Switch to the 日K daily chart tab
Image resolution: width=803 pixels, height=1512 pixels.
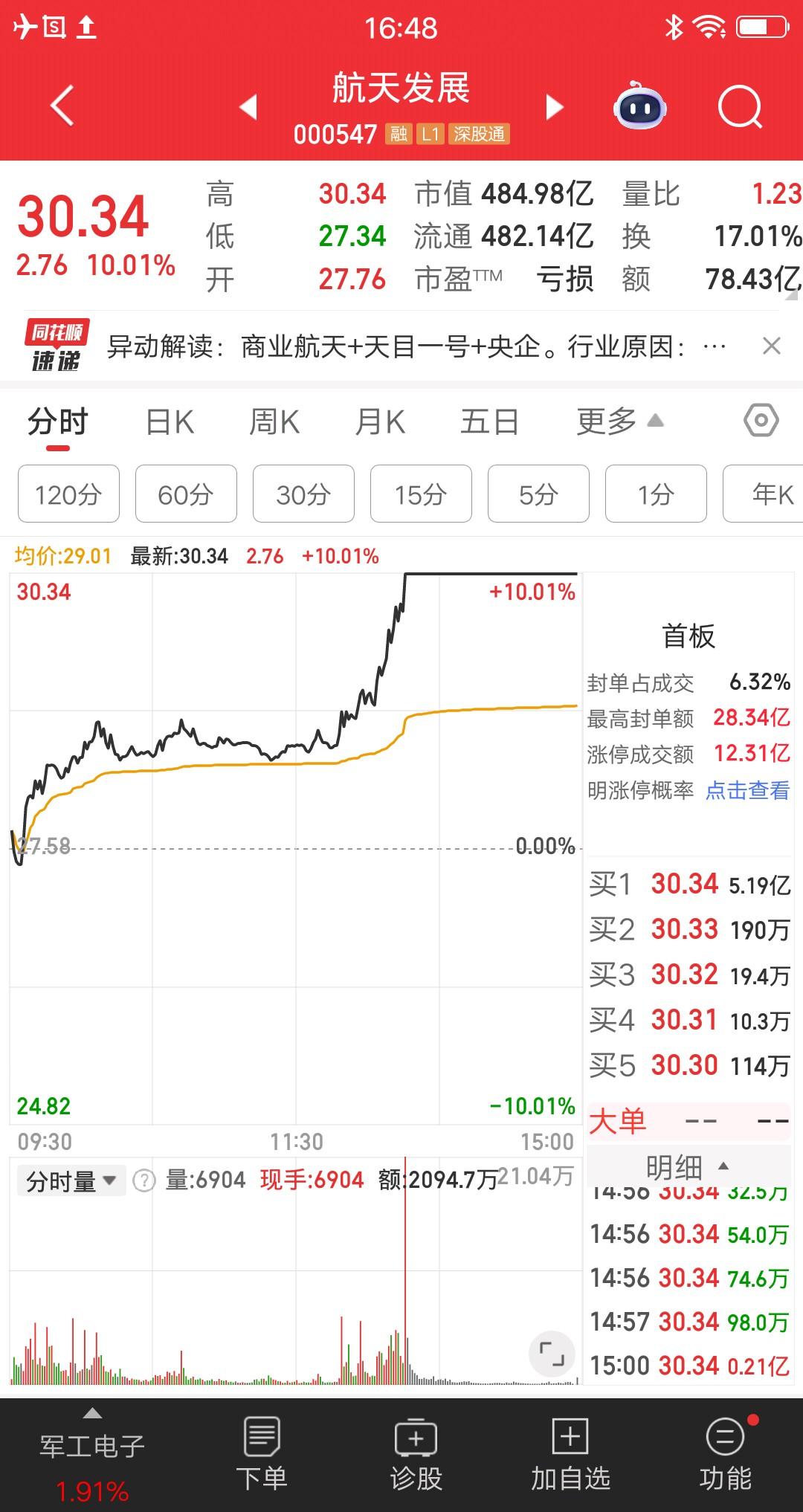[x=170, y=421]
